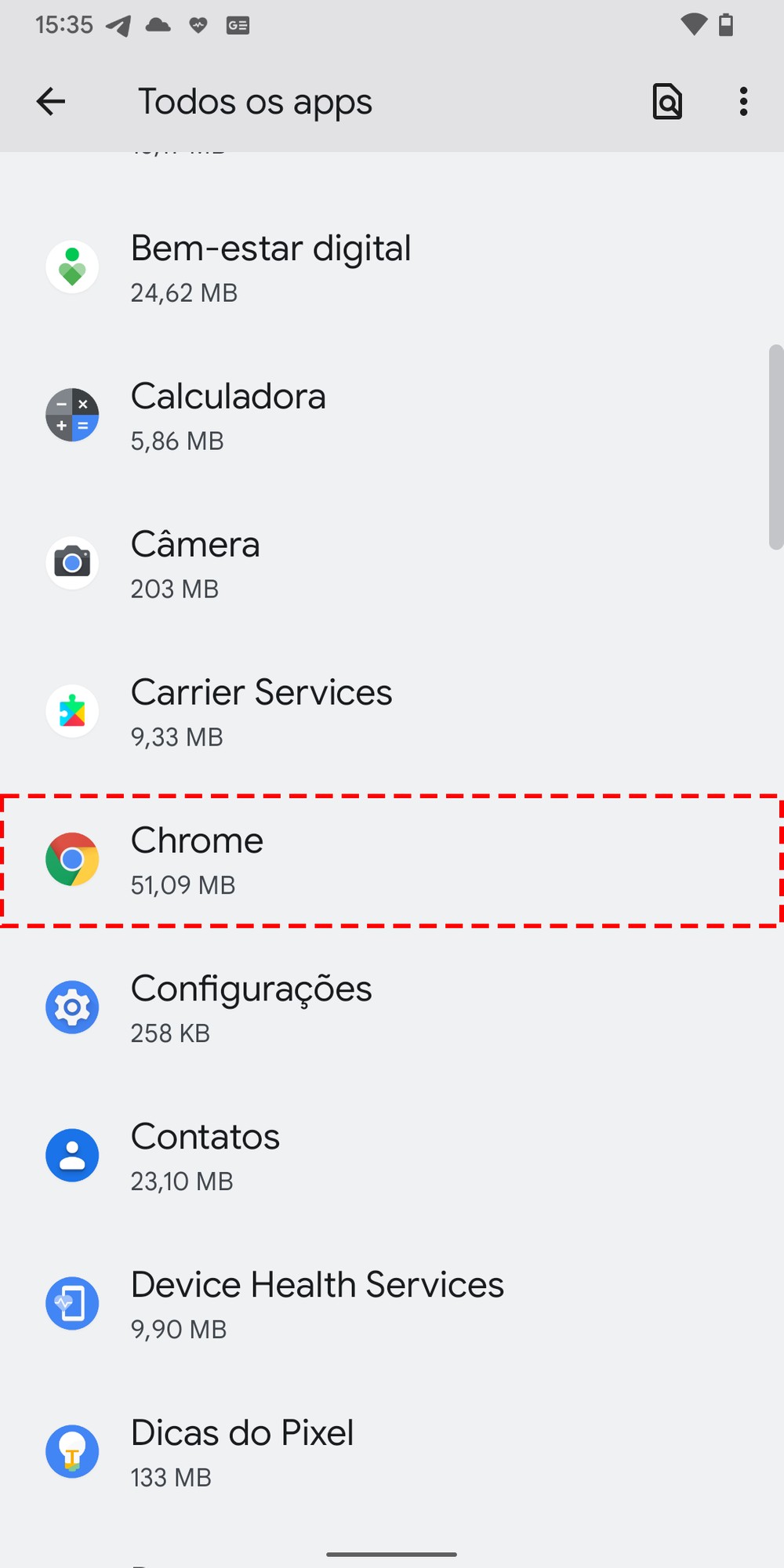
Task: Open the overflow menu
Action: pos(743,102)
